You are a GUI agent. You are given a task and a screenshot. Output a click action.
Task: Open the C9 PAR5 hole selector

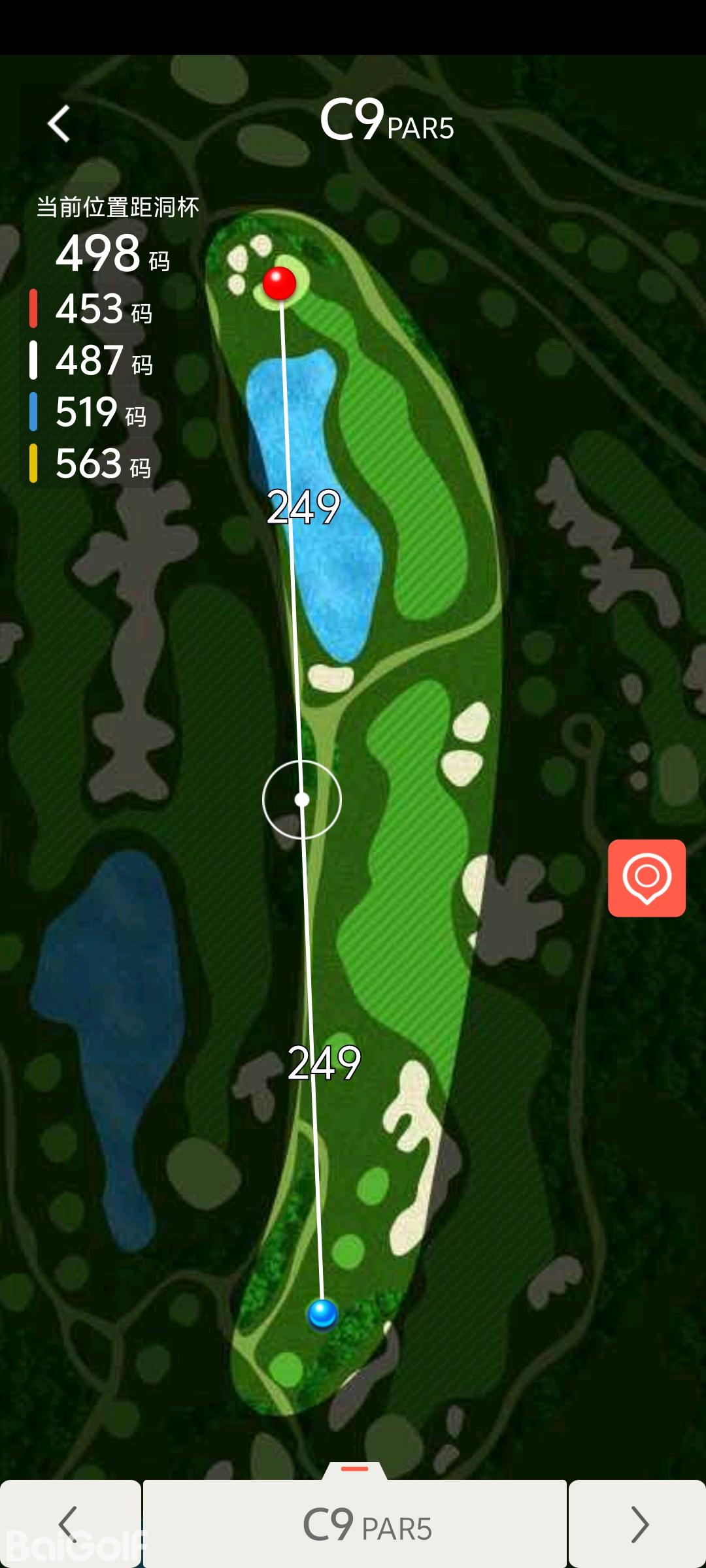(x=355, y=1524)
